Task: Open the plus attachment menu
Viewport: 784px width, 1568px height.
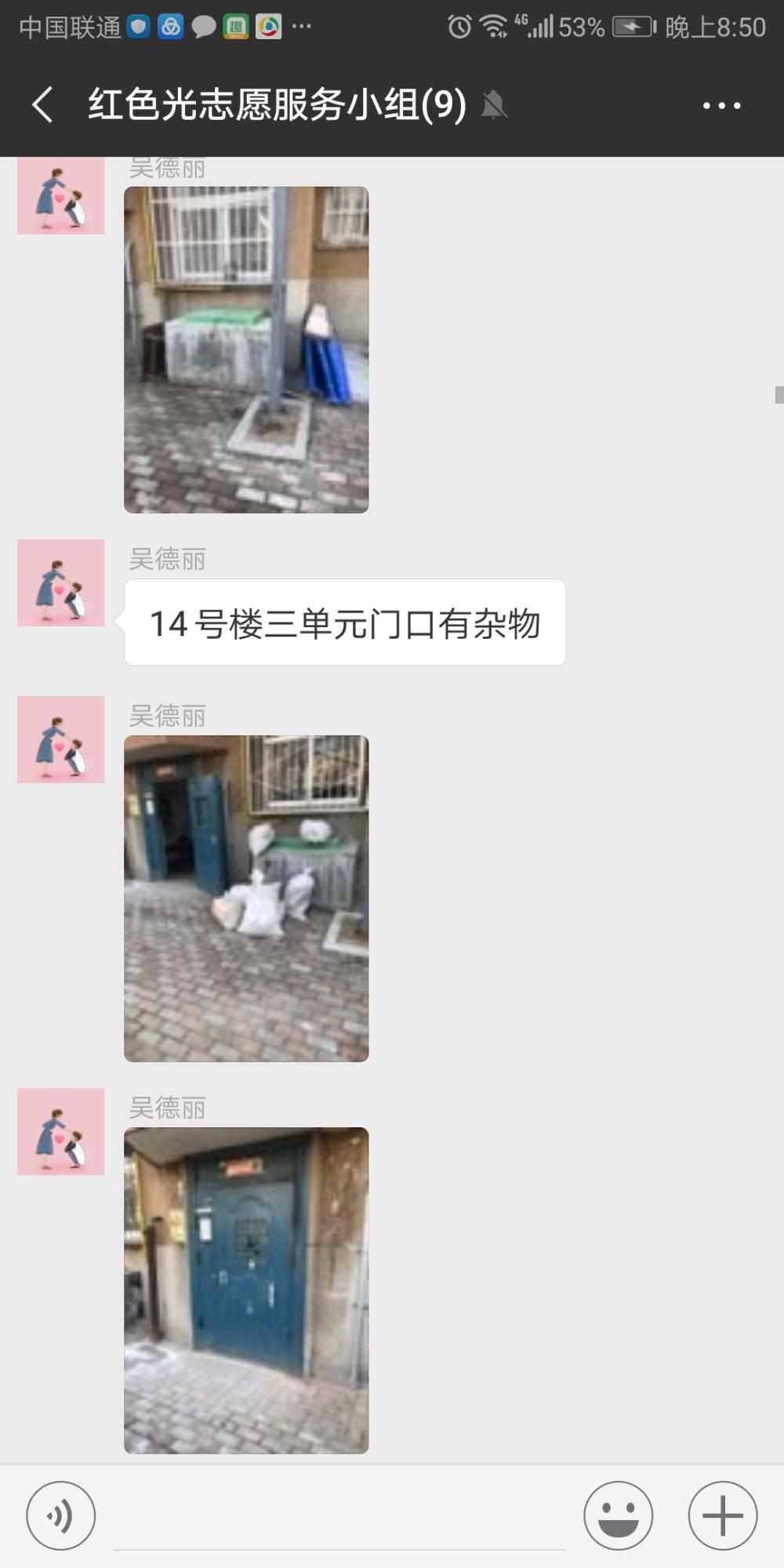Action: [x=723, y=1515]
